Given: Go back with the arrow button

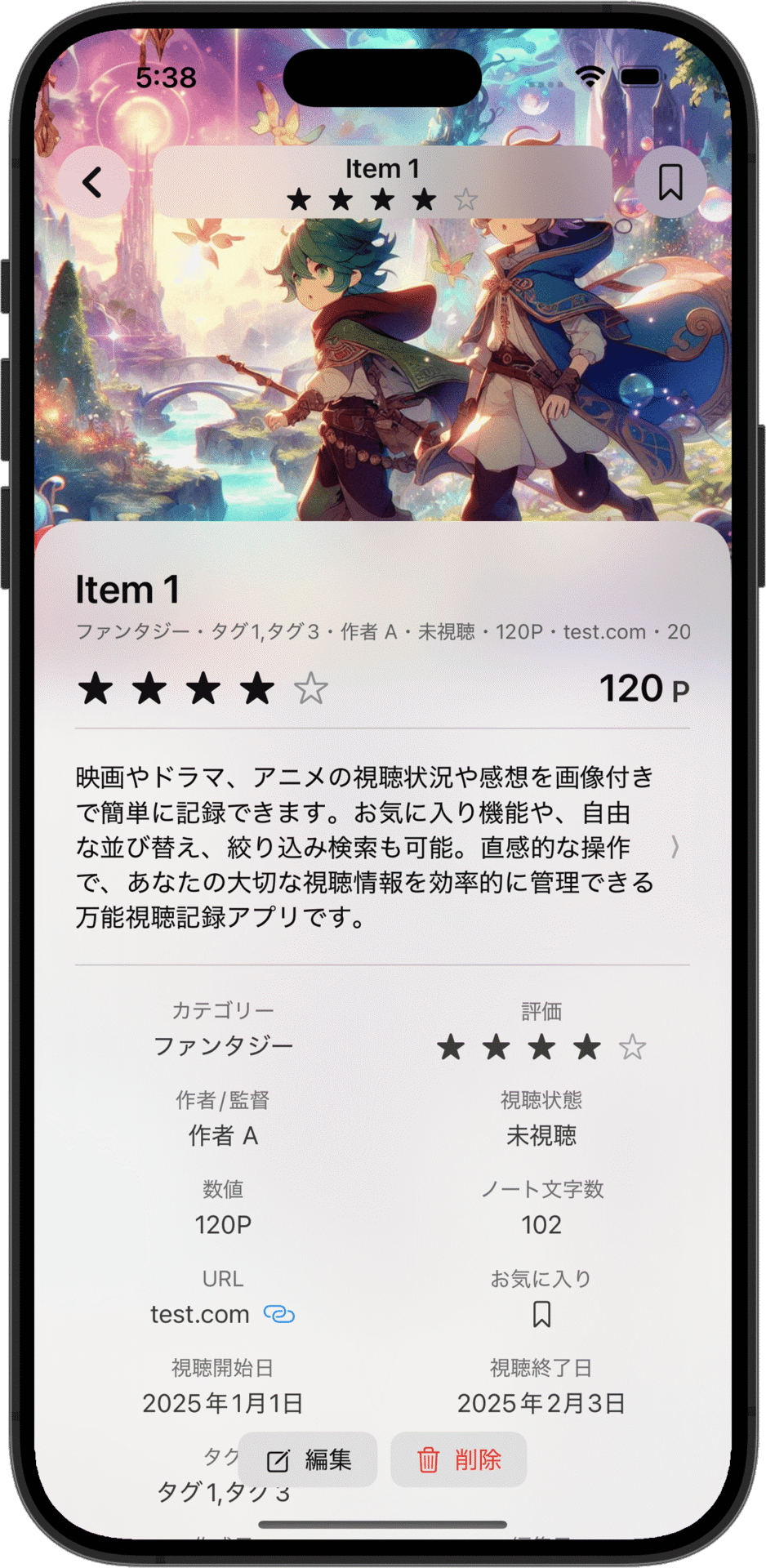Looking at the screenshot, I should coord(93,182).
